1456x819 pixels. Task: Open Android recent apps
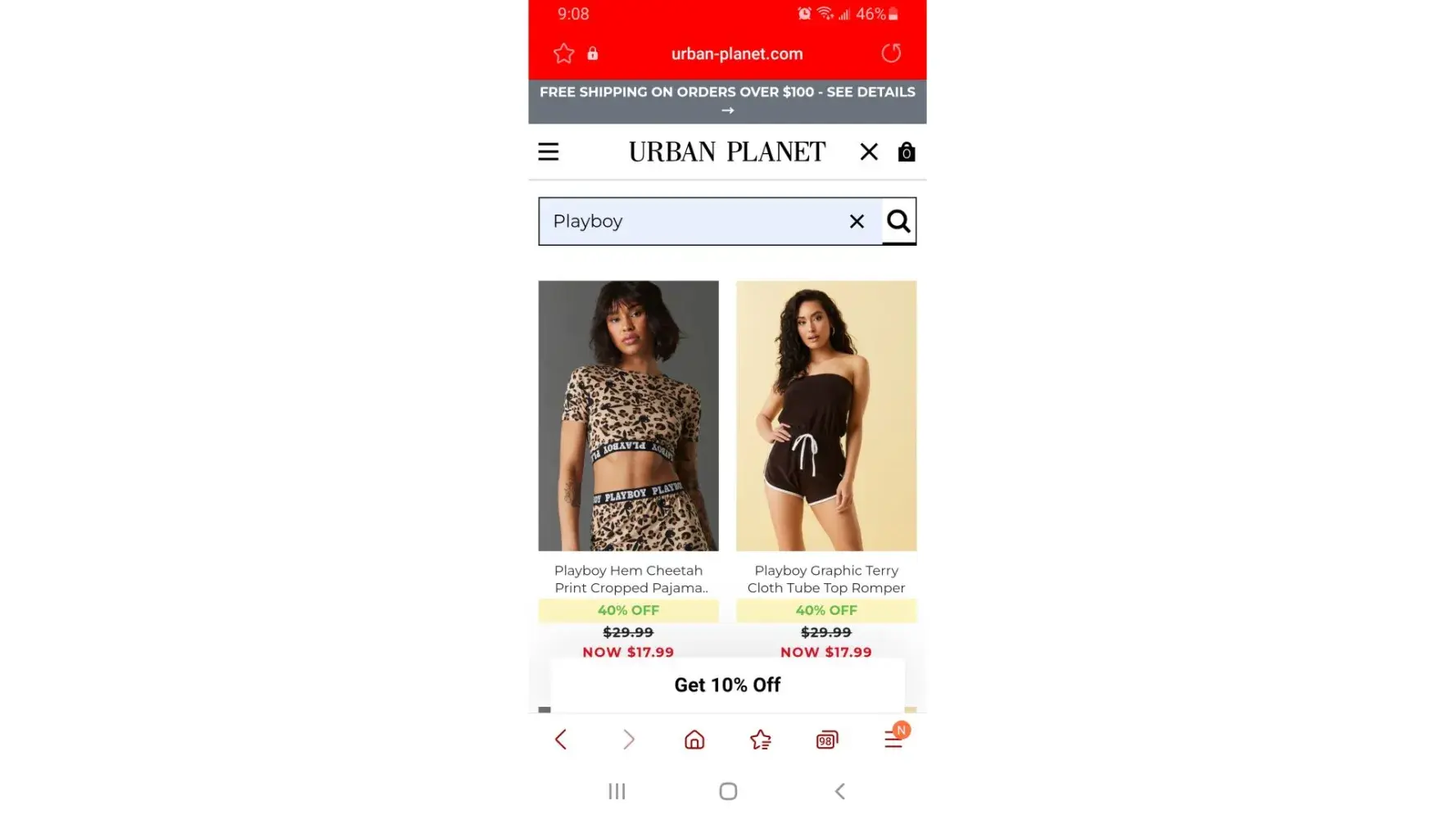coord(617,791)
